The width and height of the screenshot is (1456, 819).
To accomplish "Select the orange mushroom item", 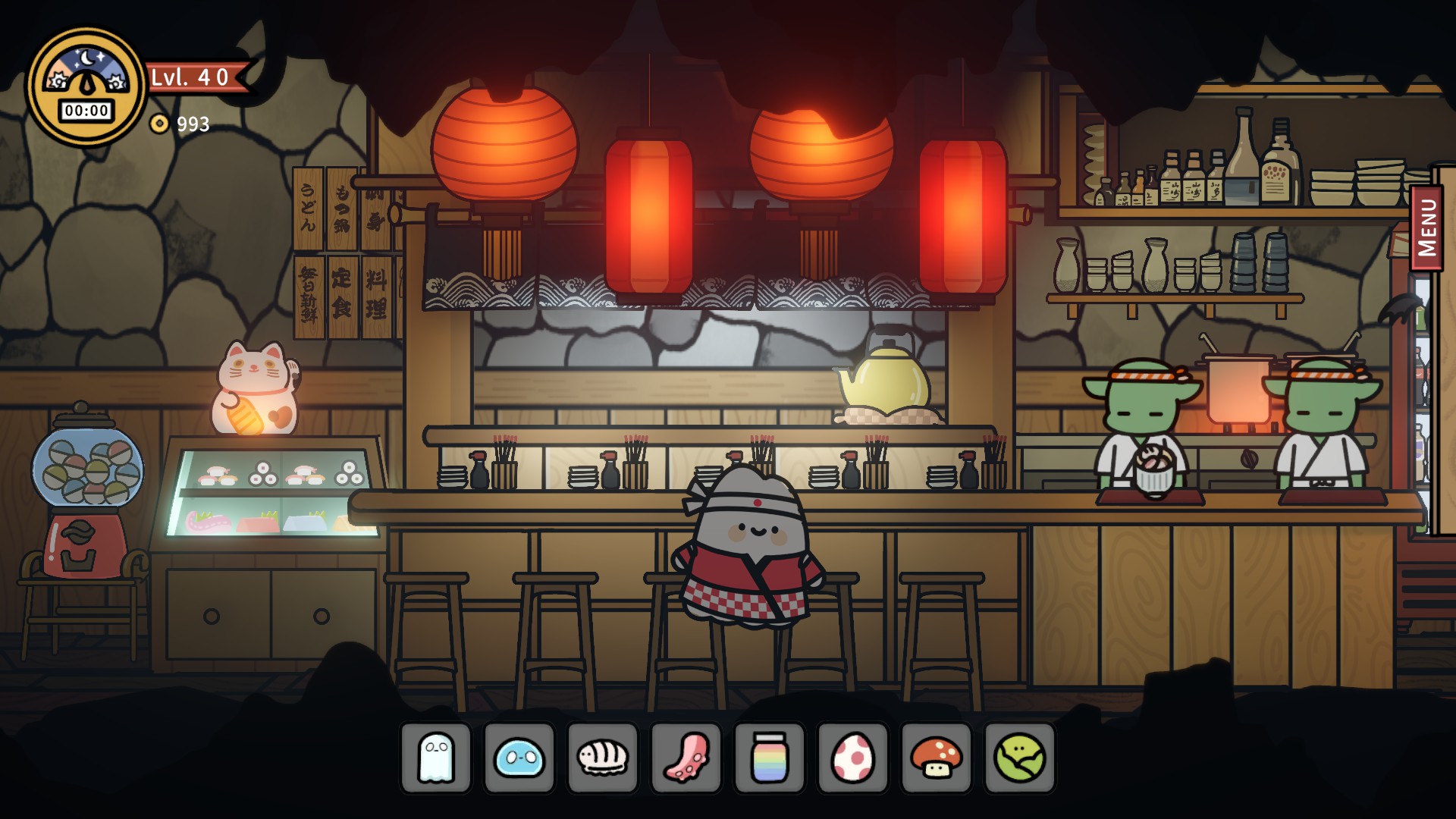I will (x=937, y=758).
